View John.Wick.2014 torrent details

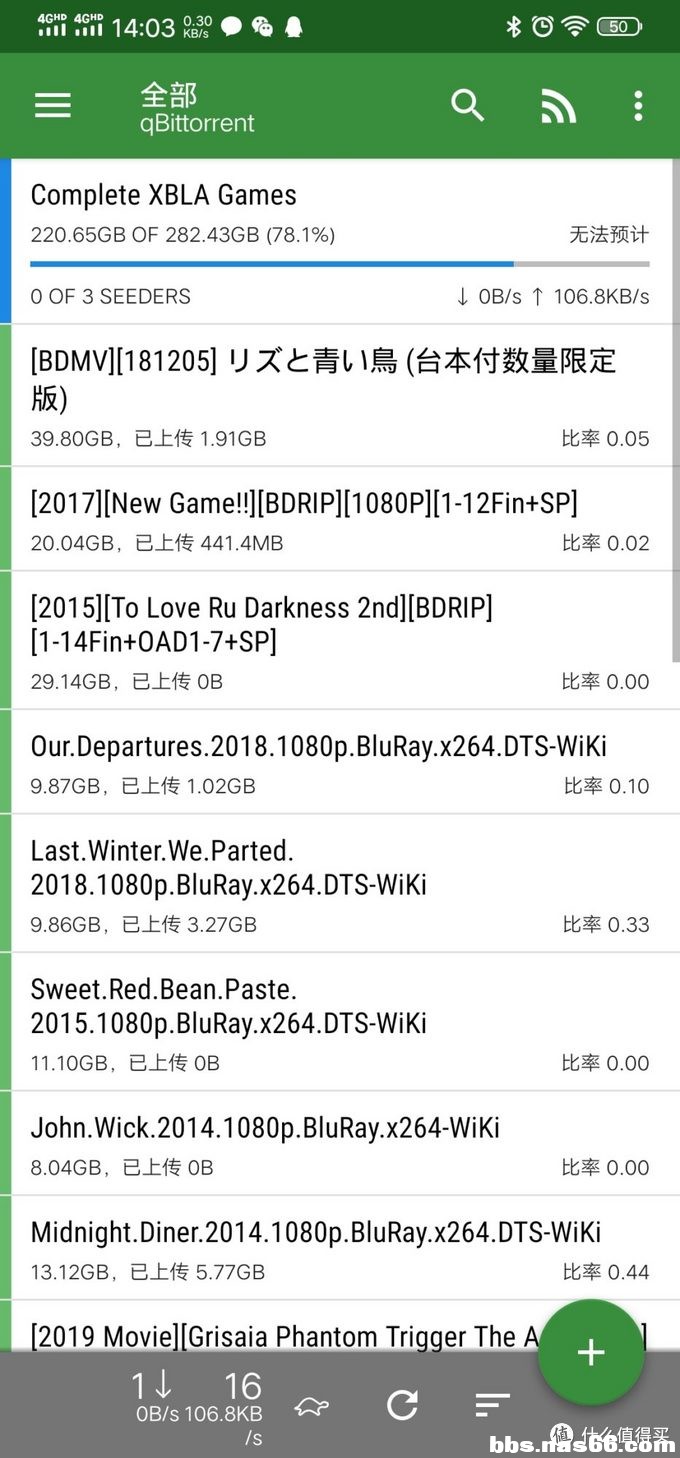coord(340,1143)
